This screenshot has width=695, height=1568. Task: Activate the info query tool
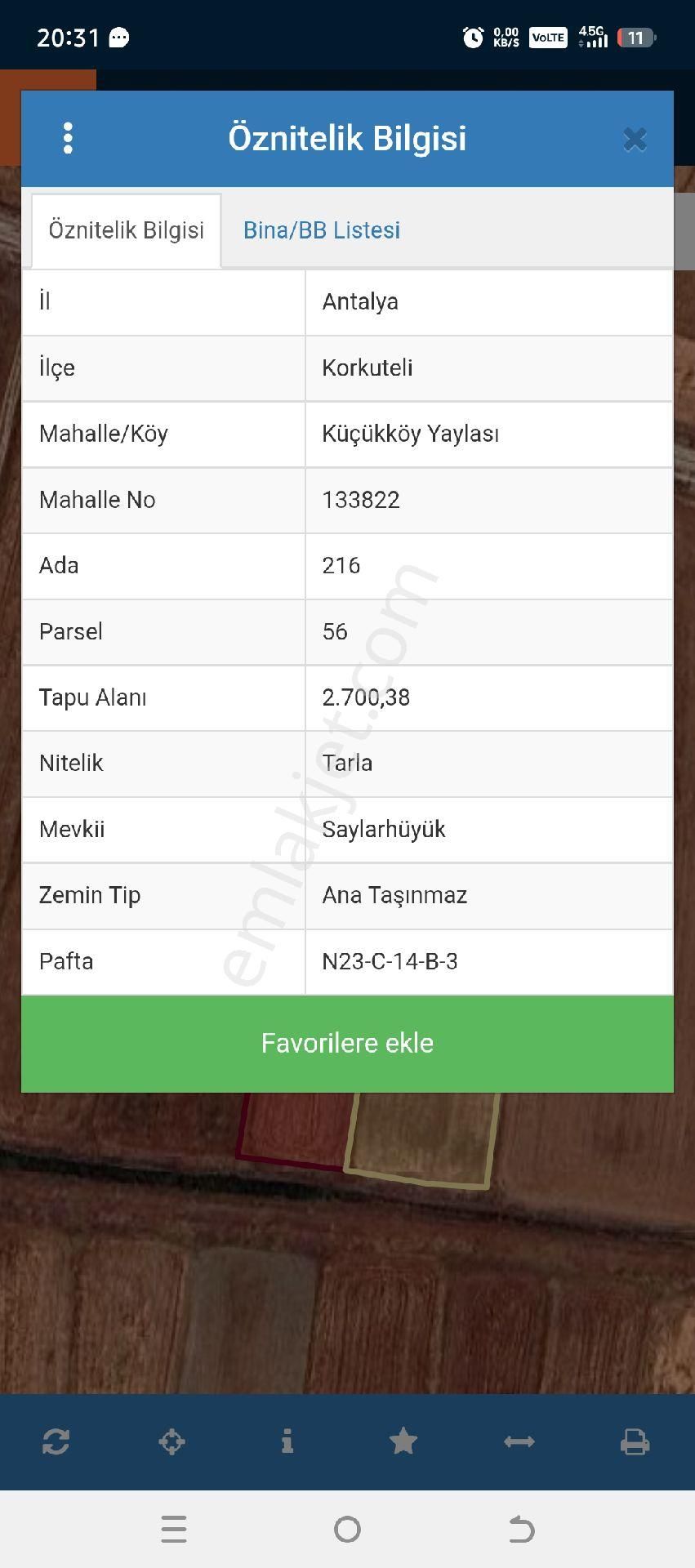[x=287, y=1442]
